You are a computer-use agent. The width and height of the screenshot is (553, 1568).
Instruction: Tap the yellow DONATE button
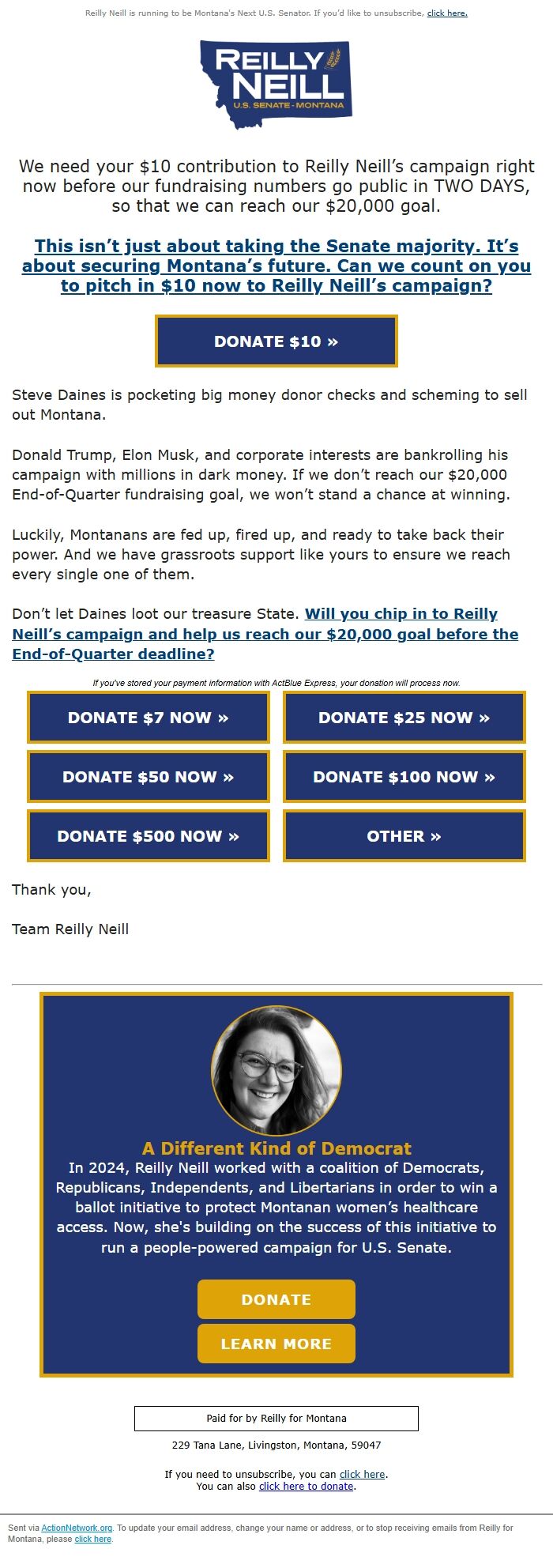point(276,1299)
